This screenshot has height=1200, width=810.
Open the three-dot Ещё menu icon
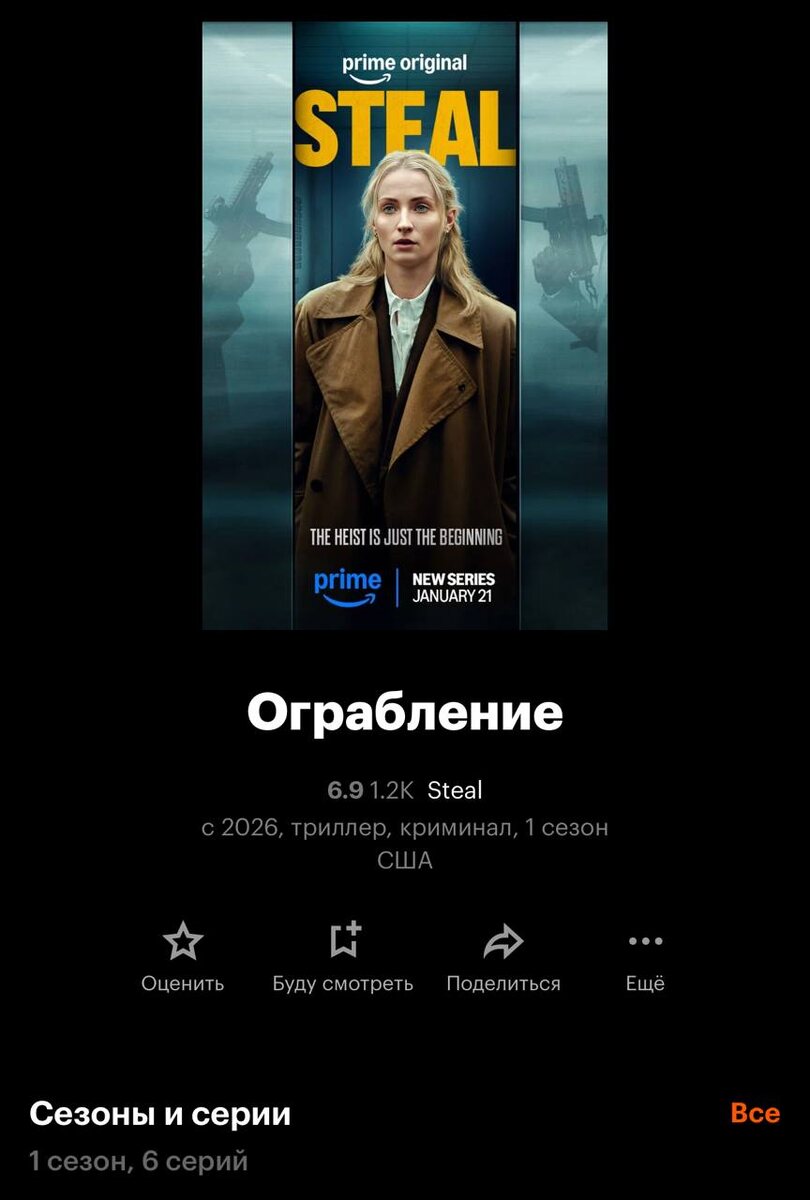(646, 940)
